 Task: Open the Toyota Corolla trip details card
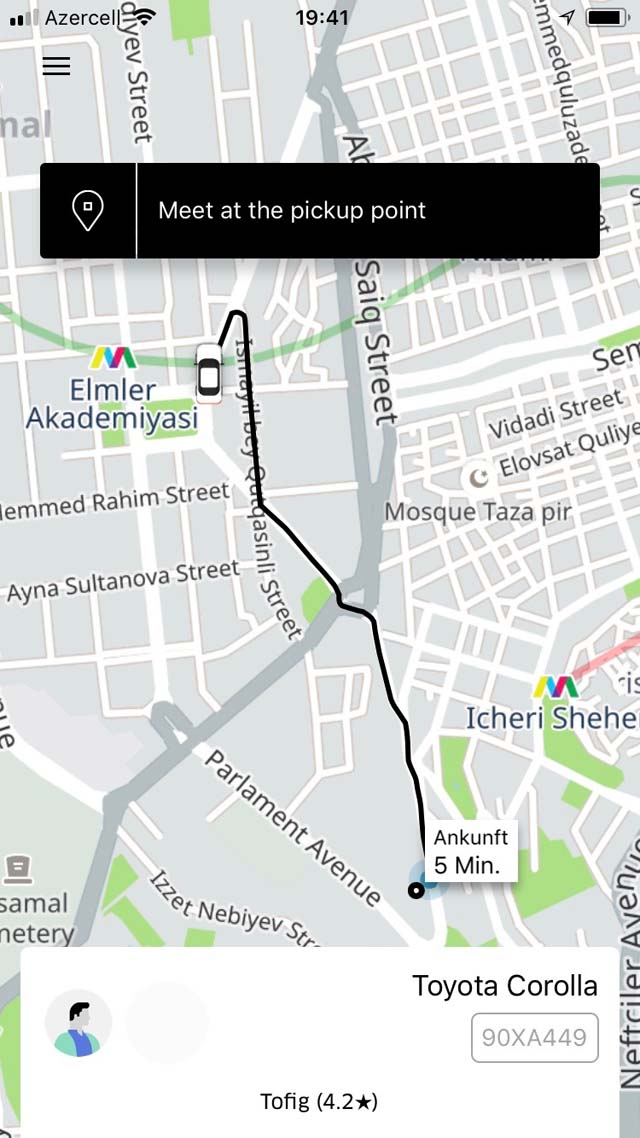pyautogui.click(x=319, y=1042)
